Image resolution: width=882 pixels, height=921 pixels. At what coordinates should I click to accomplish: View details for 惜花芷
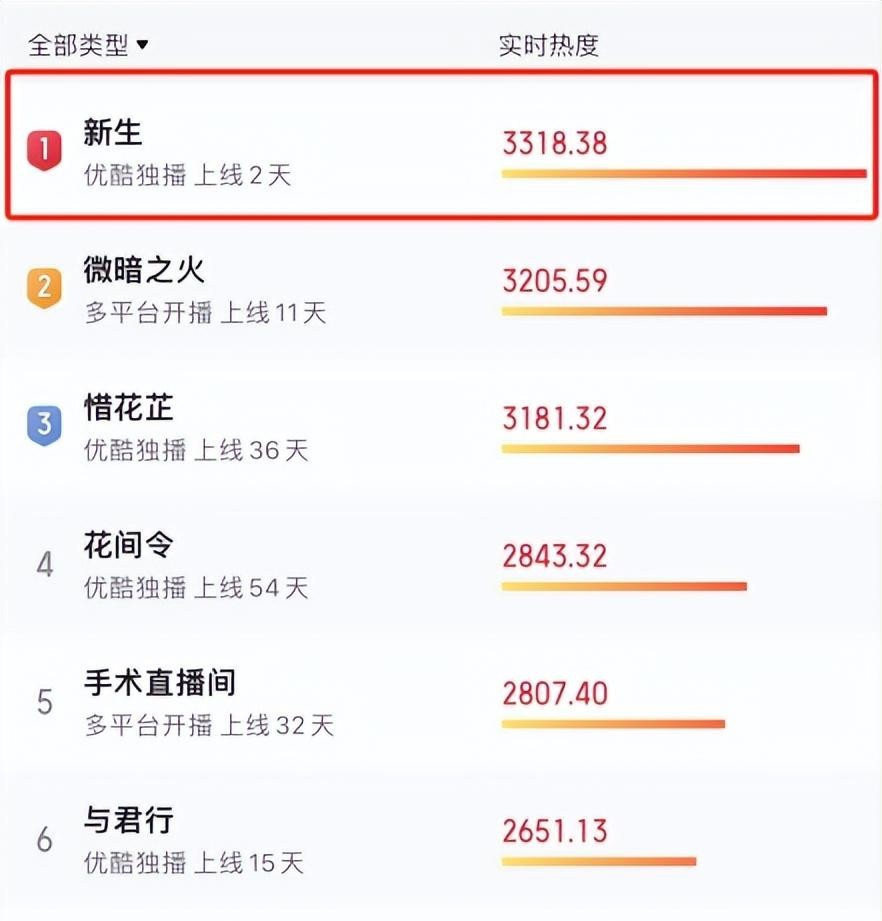128,407
